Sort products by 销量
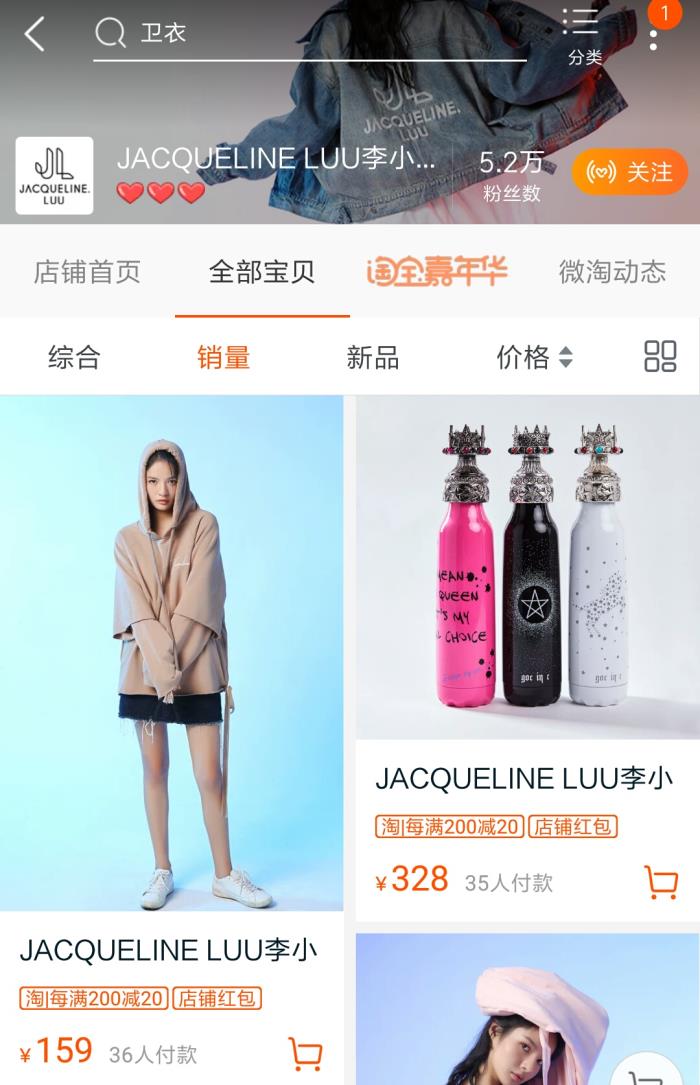Viewport: 700px width, 1085px height. (223, 357)
